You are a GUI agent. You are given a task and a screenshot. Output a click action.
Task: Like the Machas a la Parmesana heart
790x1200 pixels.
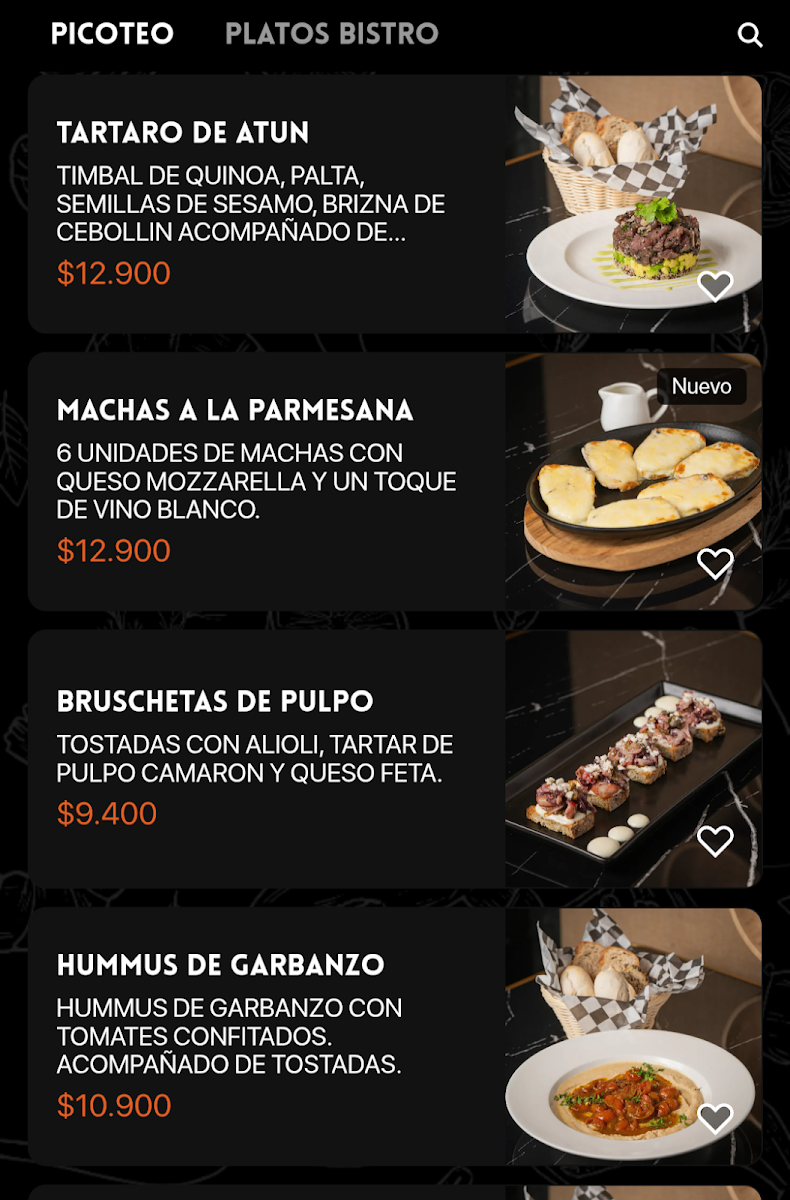tap(715, 564)
